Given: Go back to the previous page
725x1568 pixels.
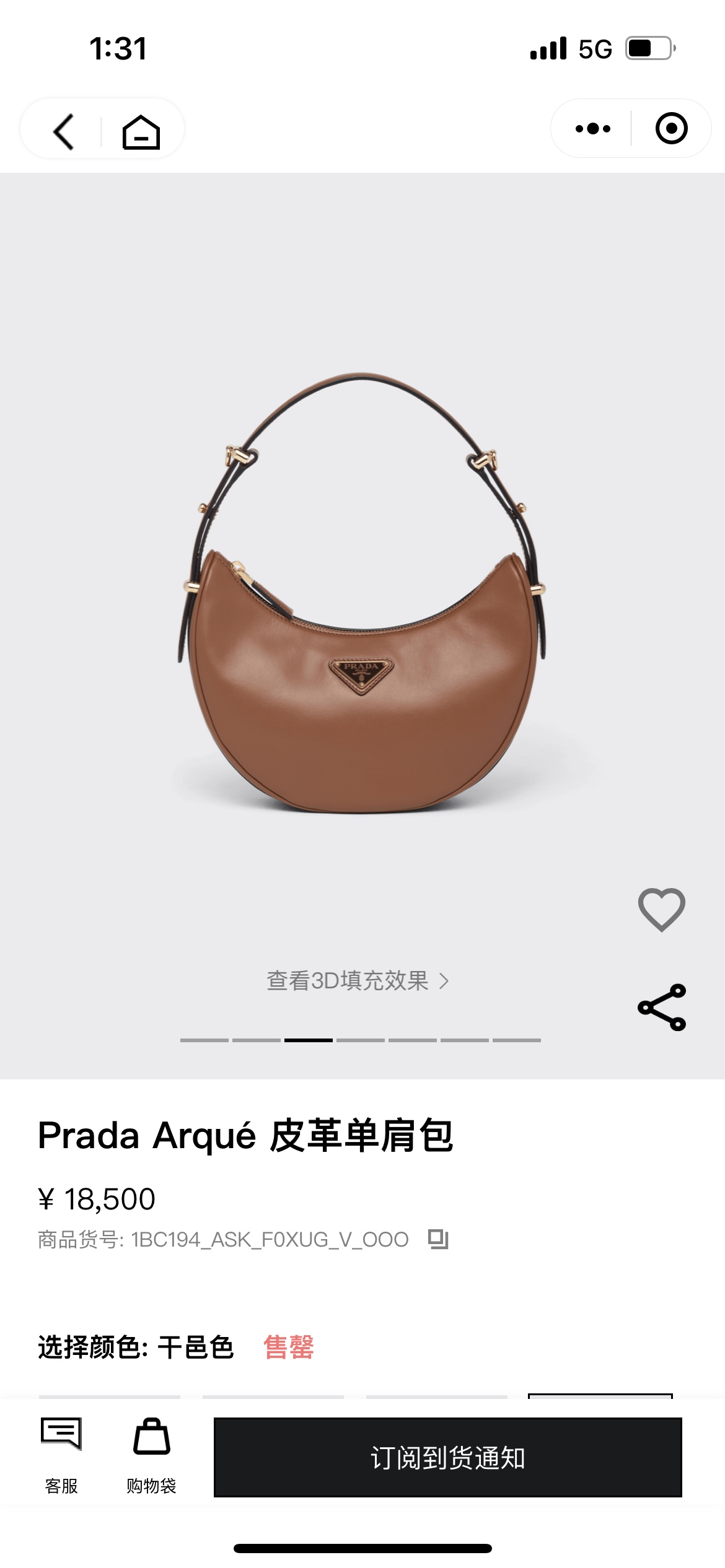Looking at the screenshot, I should (64, 131).
